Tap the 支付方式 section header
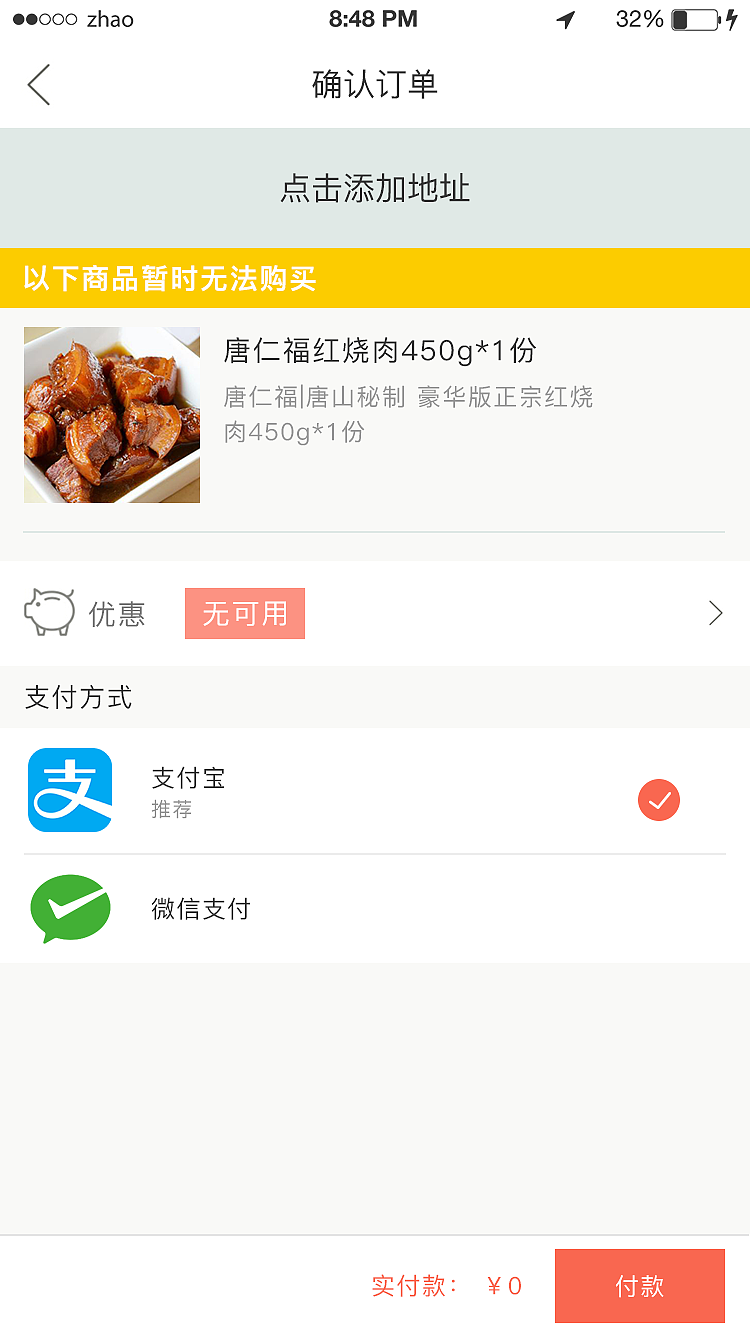The width and height of the screenshot is (750, 1334). pos(78,698)
